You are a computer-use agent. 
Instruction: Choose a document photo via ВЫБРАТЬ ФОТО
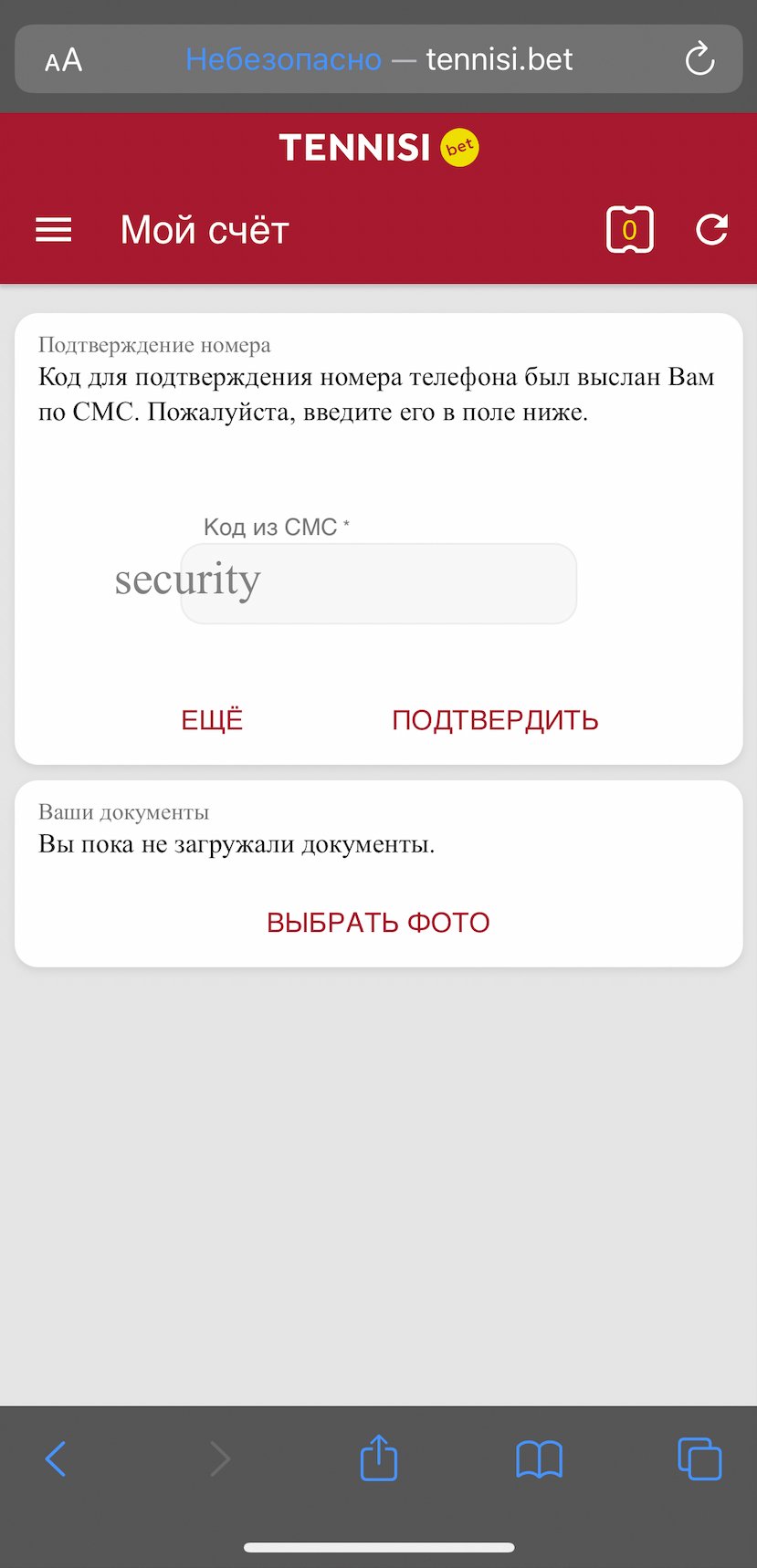coord(378,923)
